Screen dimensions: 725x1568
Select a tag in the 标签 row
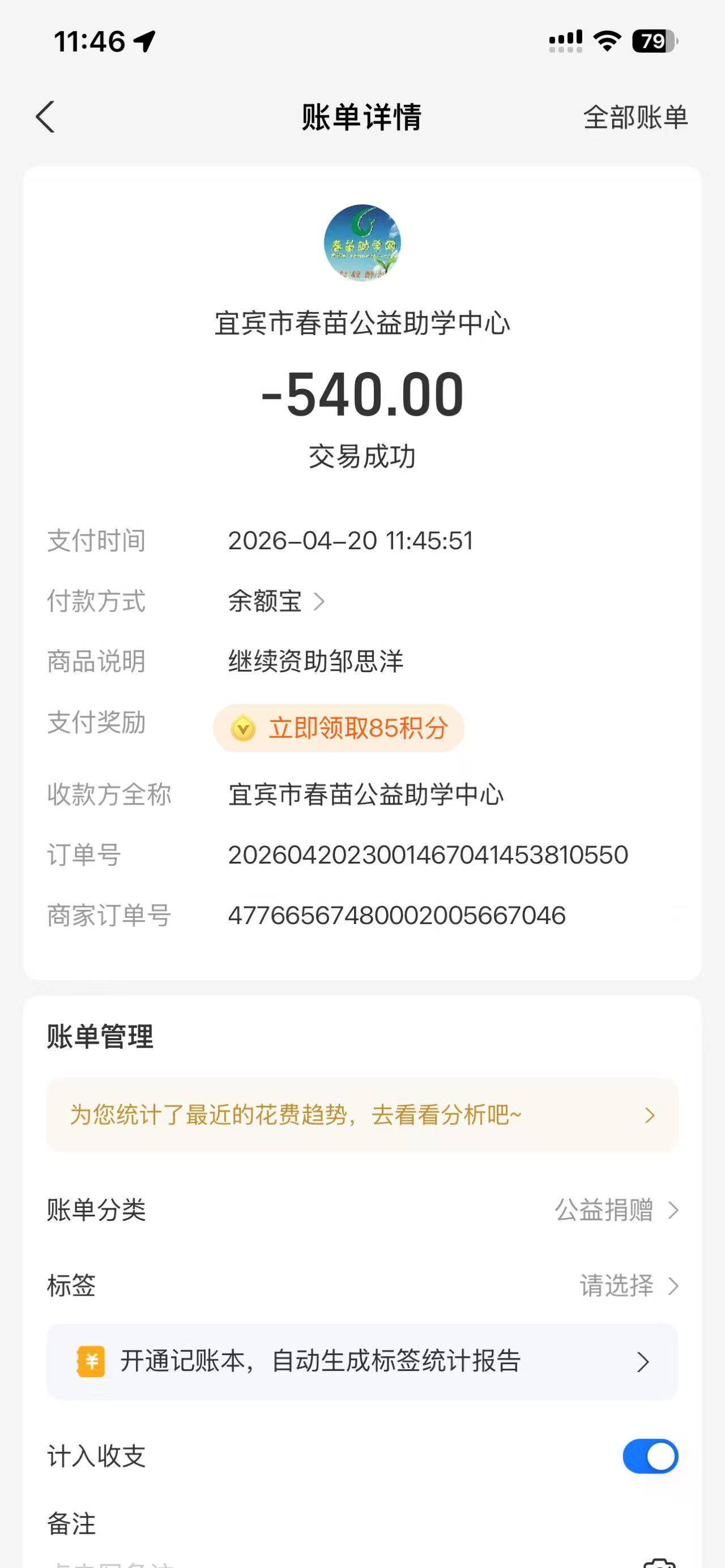(x=627, y=1285)
